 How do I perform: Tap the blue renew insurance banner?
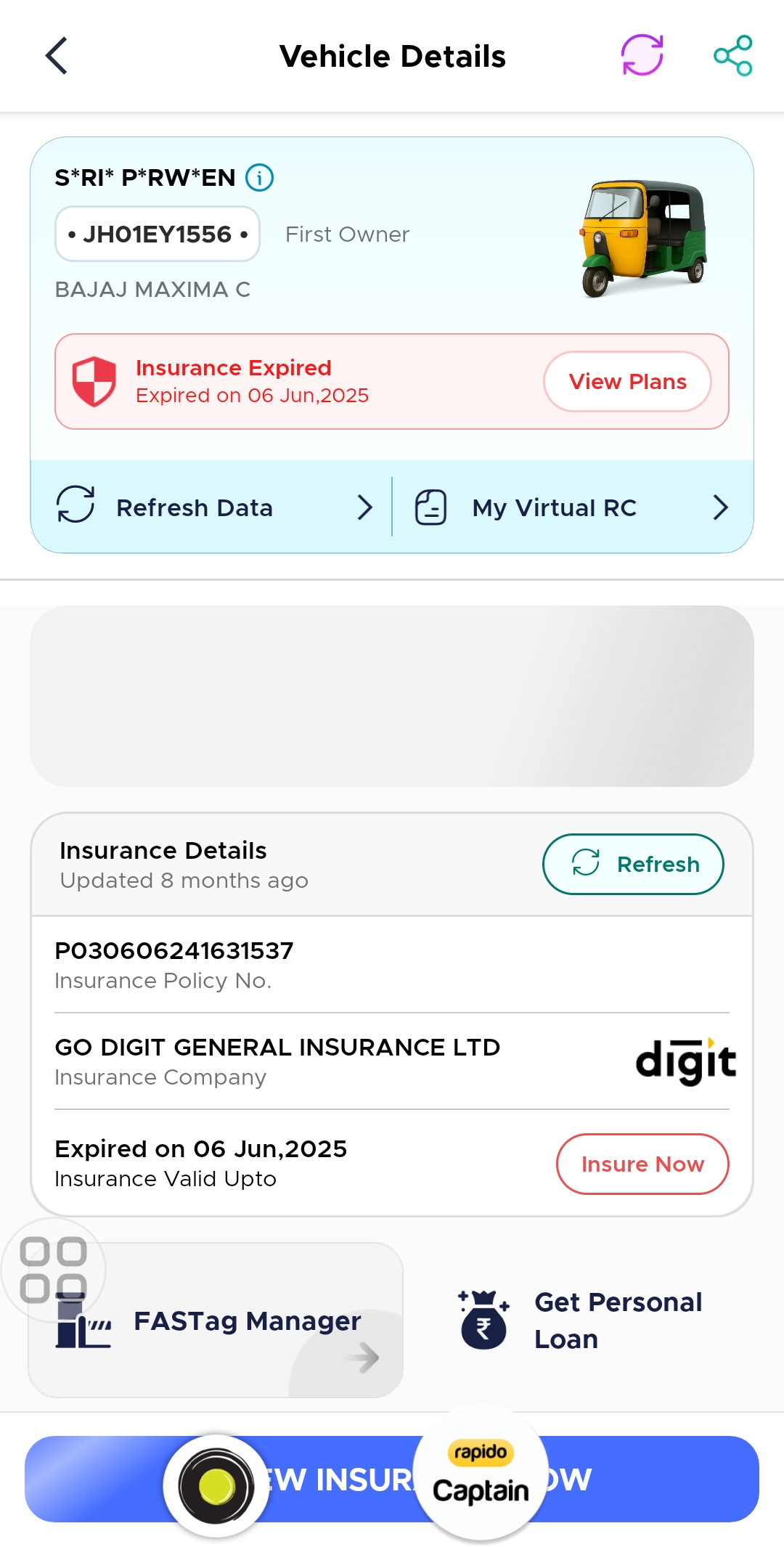tap(392, 1479)
